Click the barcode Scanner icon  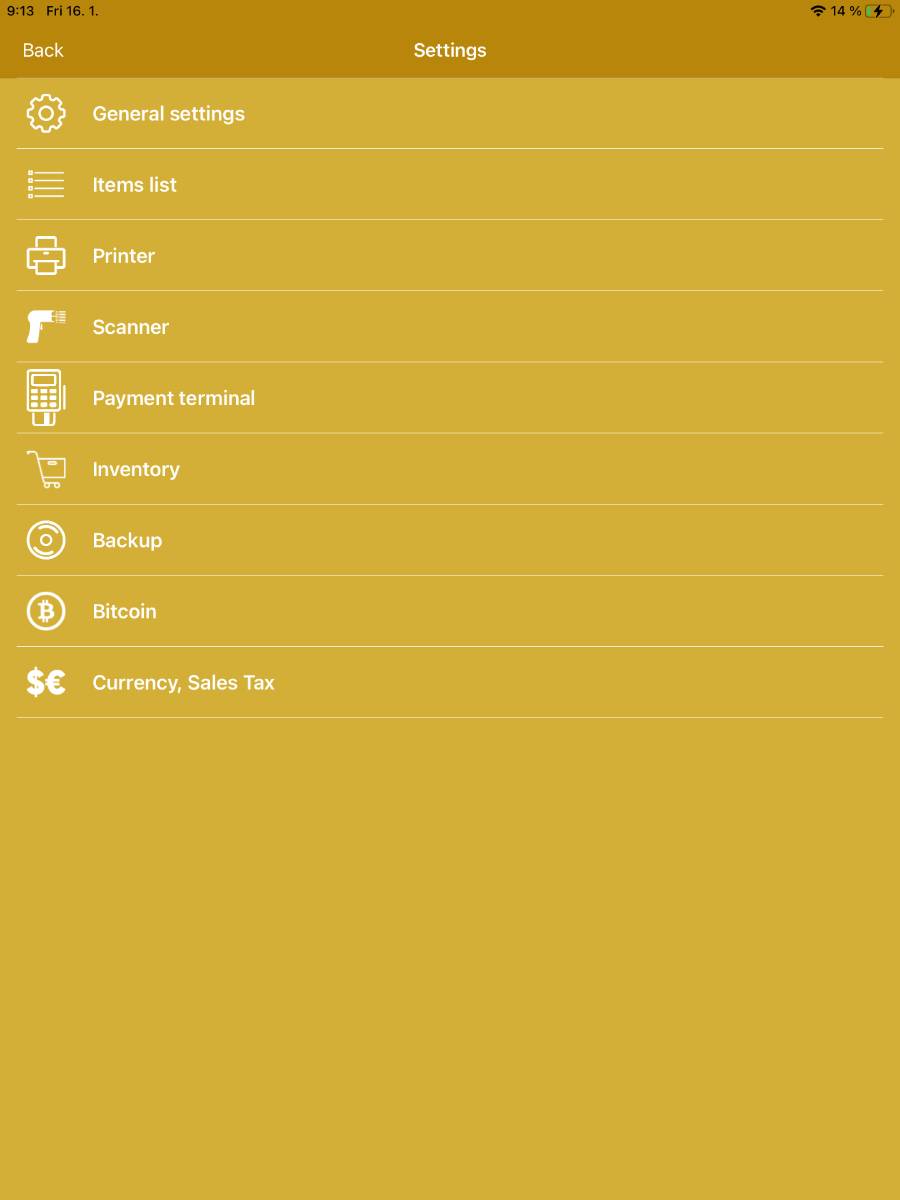click(x=45, y=326)
